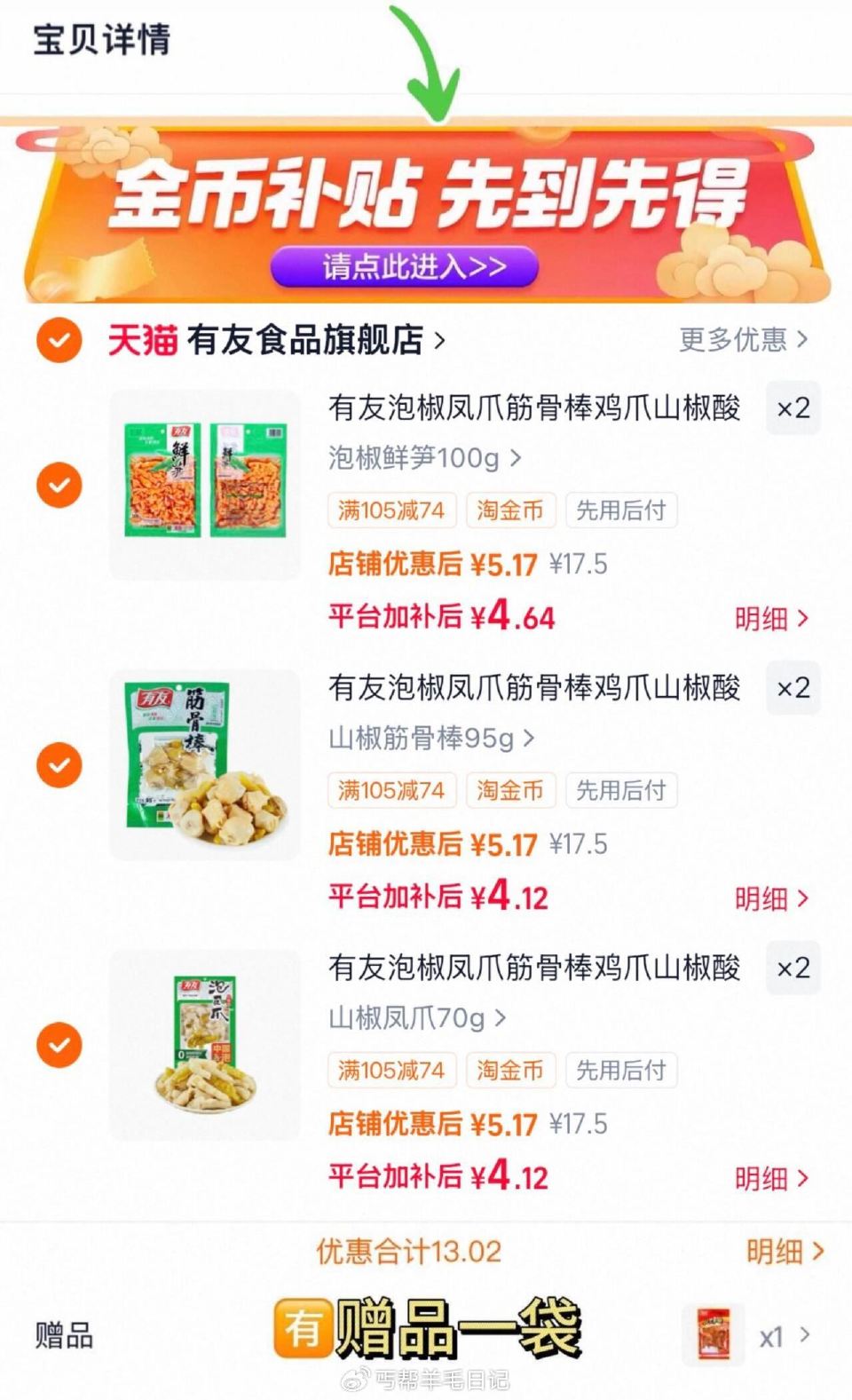This screenshot has width=852, height=1400.
Task: Tap the 淘金币 tag on 山椒凤爪 item
Action: [x=510, y=1071]
